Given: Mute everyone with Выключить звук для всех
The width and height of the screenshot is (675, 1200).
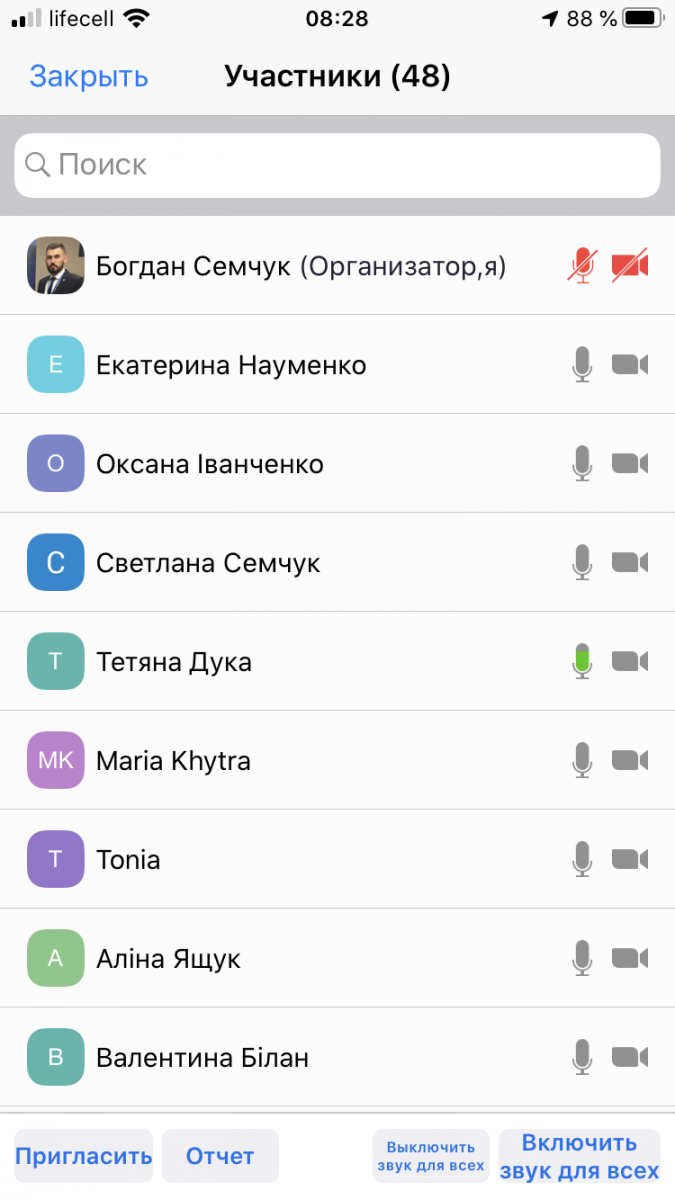Looking at the screenshot, I should 431,1156.
